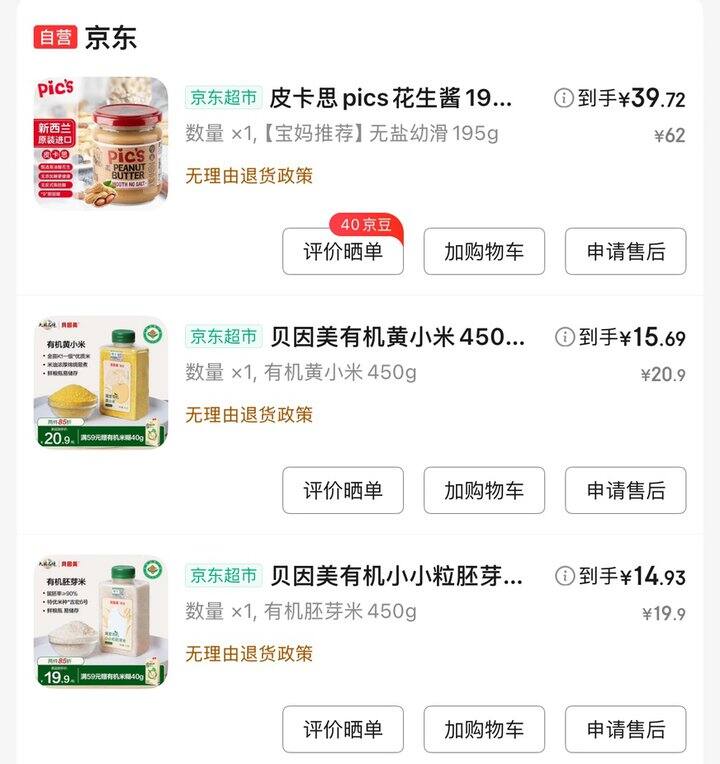Write a review for 有机胚芽米
Viewport: 720px width, 764px height.
[x=343, y=730]
